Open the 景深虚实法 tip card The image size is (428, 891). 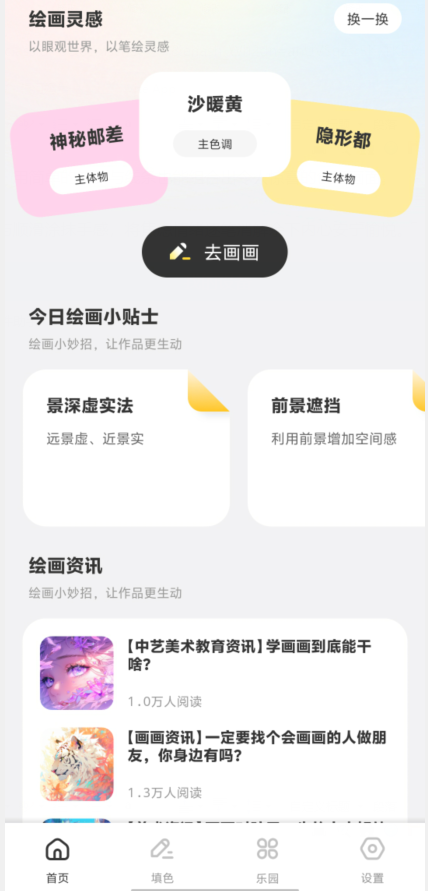click(x=126, y=448)
